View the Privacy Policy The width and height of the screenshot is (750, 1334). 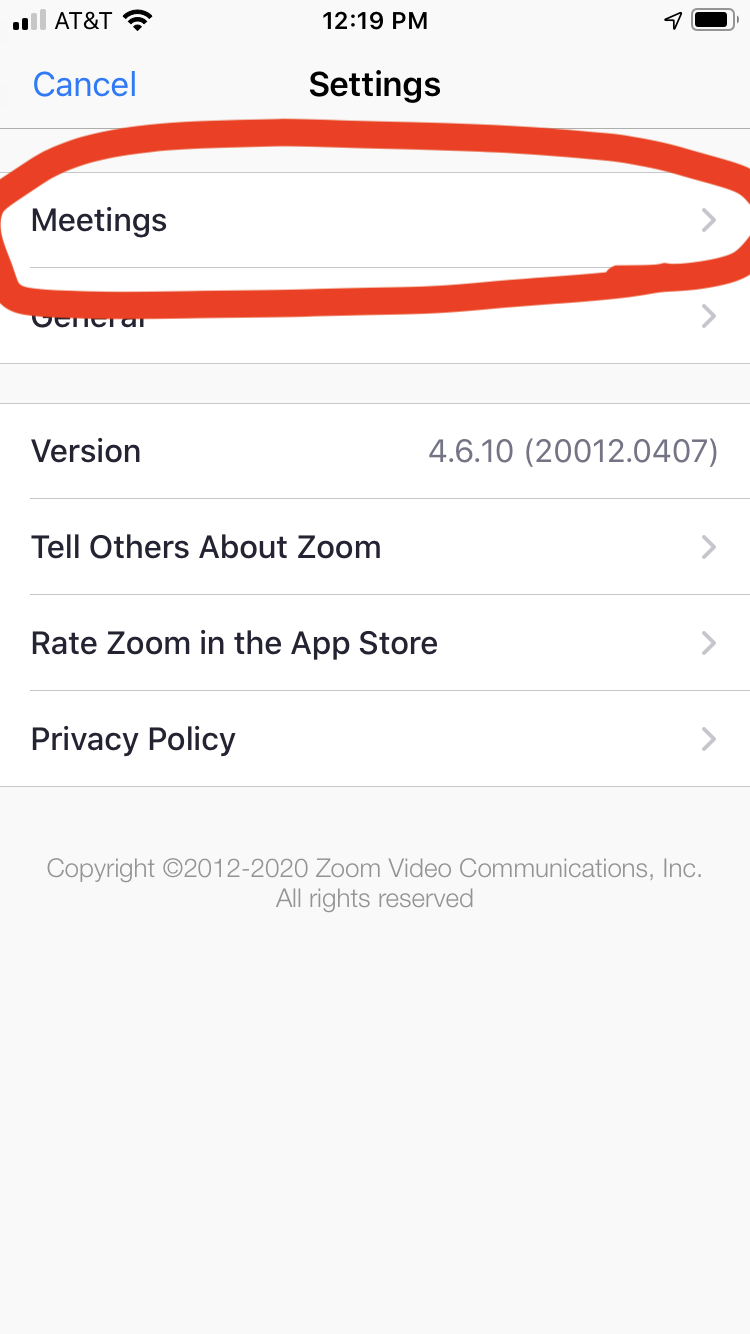(375, 739)
